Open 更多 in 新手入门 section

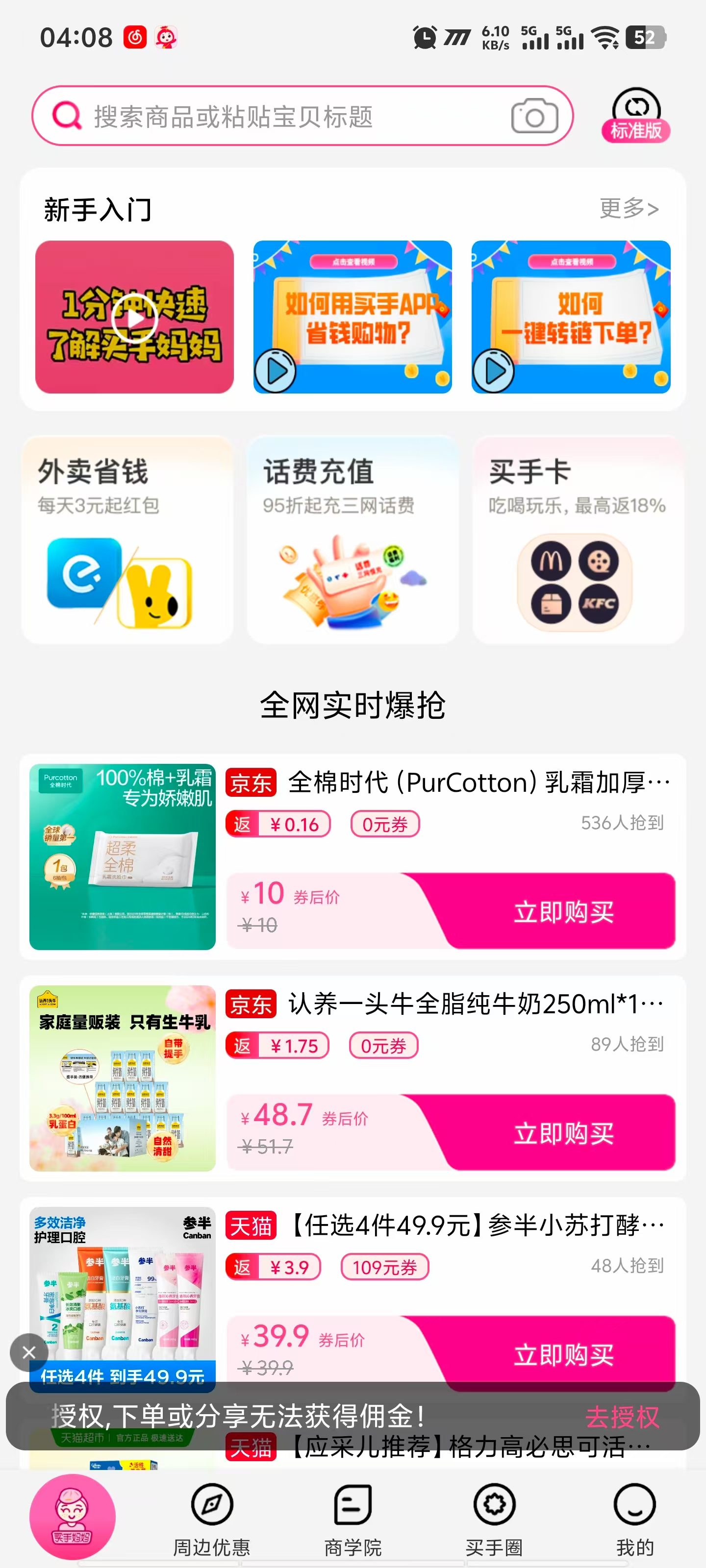[629, 209]
